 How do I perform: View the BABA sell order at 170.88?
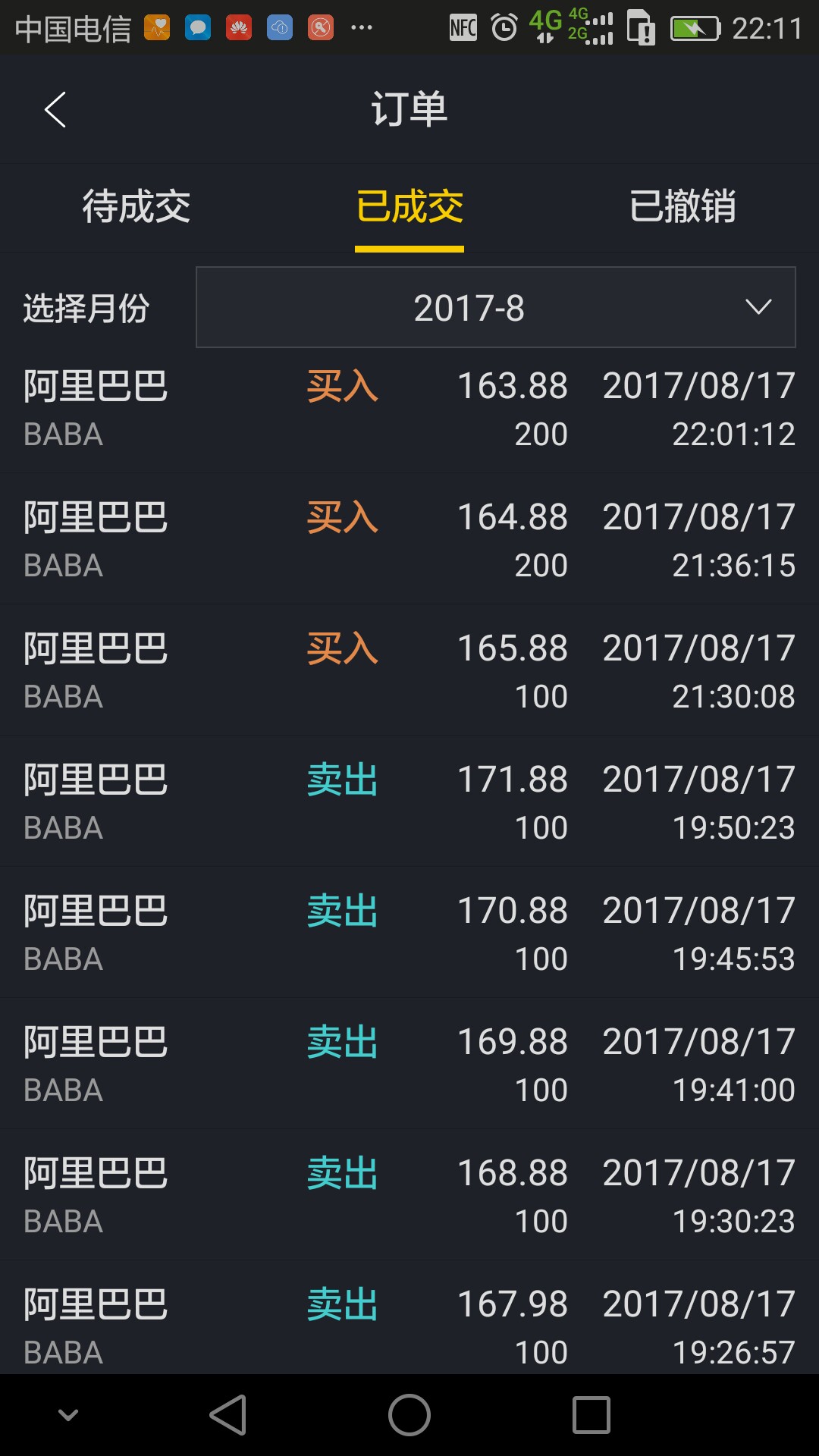[x=409, y=934]
